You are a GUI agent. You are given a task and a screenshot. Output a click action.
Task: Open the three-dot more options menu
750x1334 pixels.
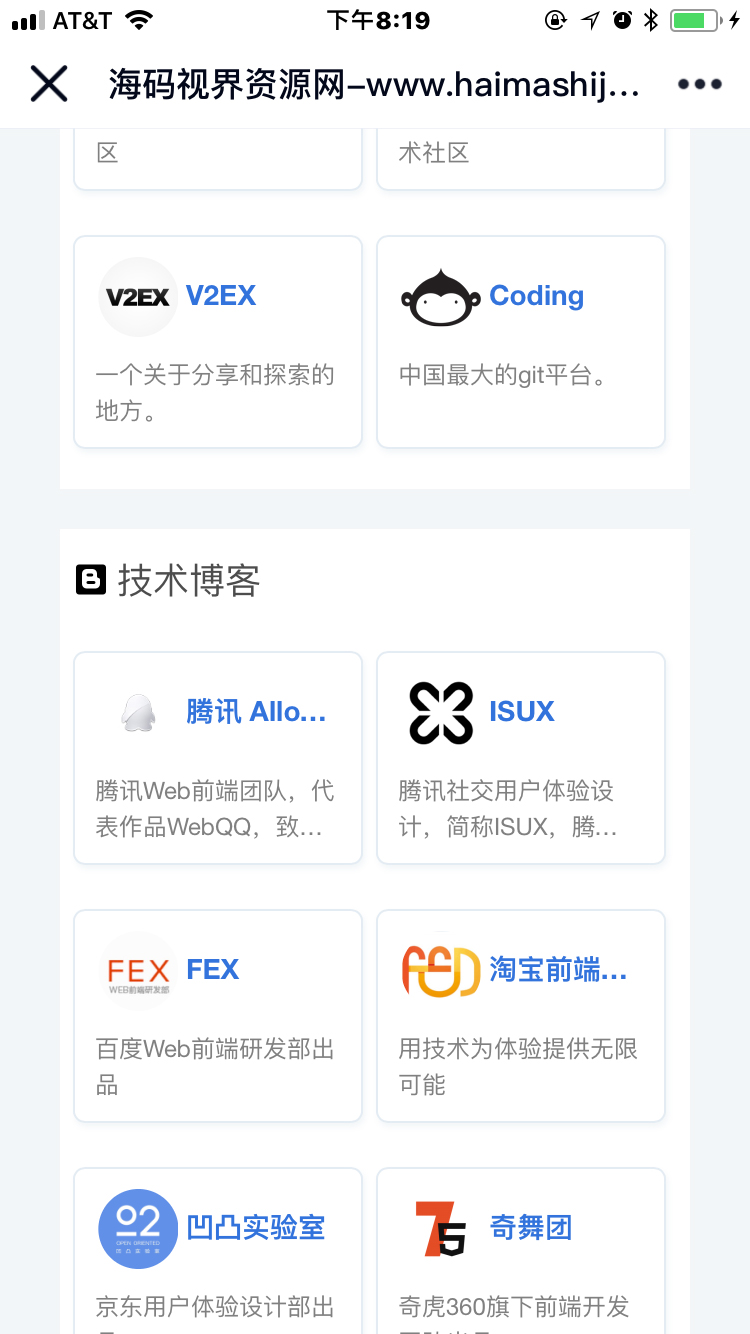pos(698,84)
